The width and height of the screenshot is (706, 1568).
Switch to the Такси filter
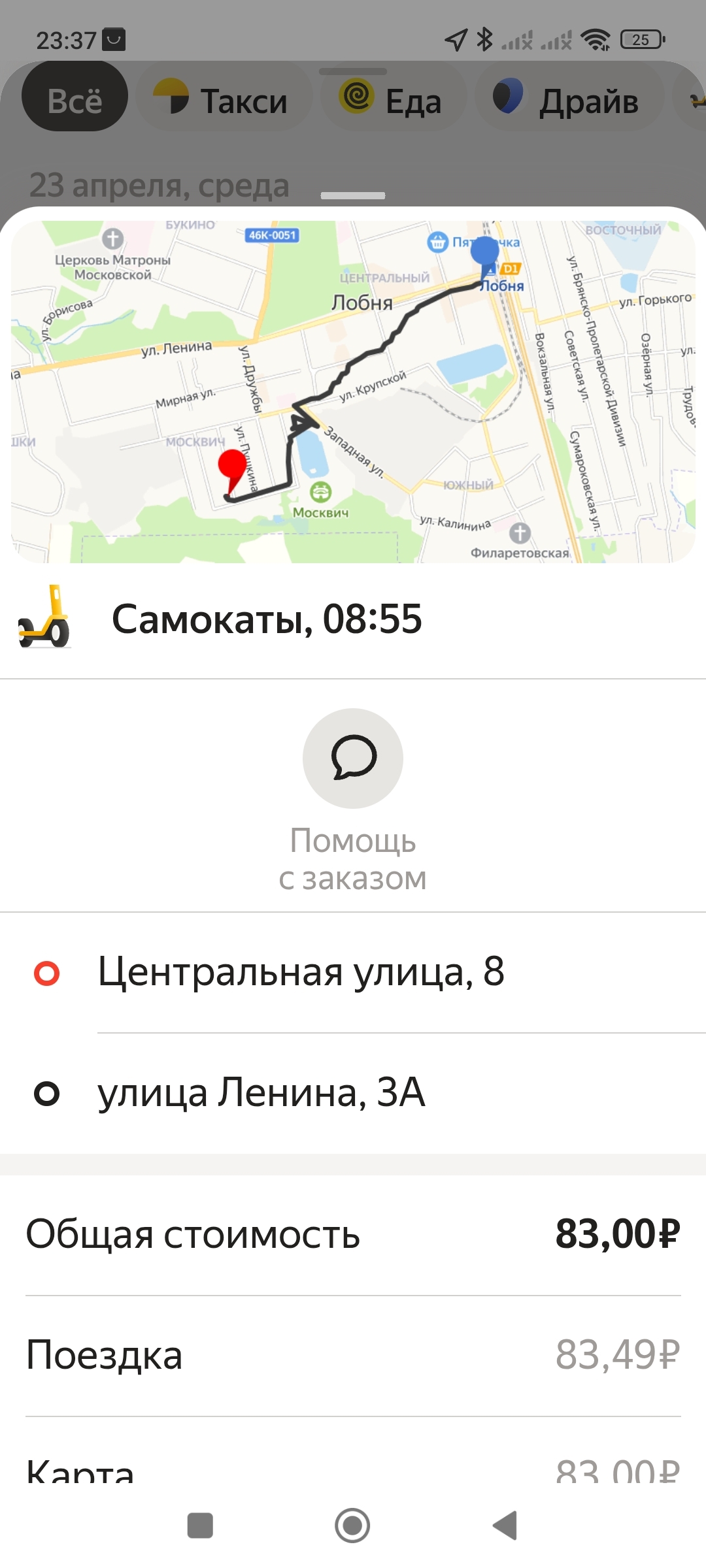tap(224, 99)
